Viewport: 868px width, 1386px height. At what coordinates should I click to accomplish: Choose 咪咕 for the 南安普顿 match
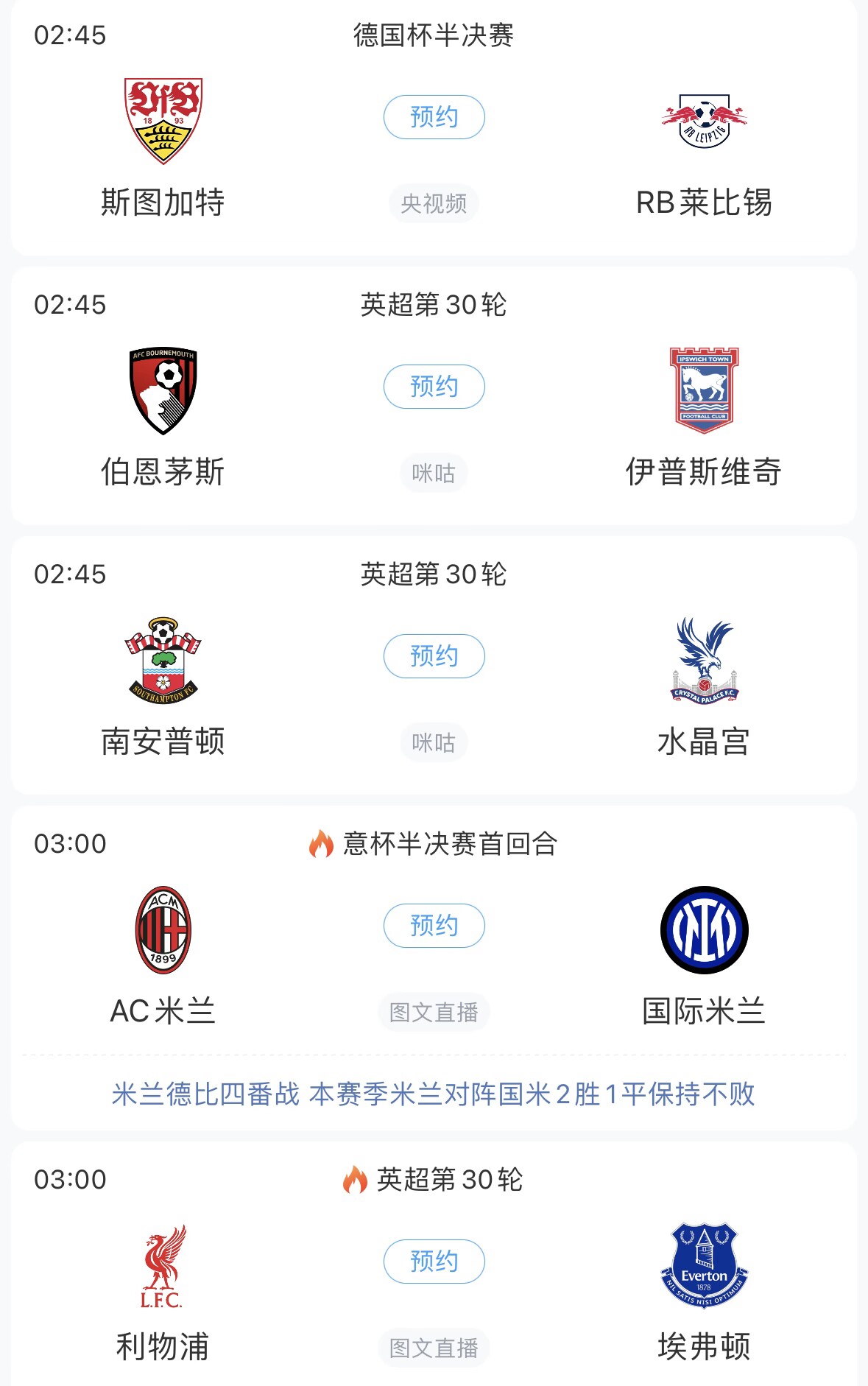click(434, 742)
